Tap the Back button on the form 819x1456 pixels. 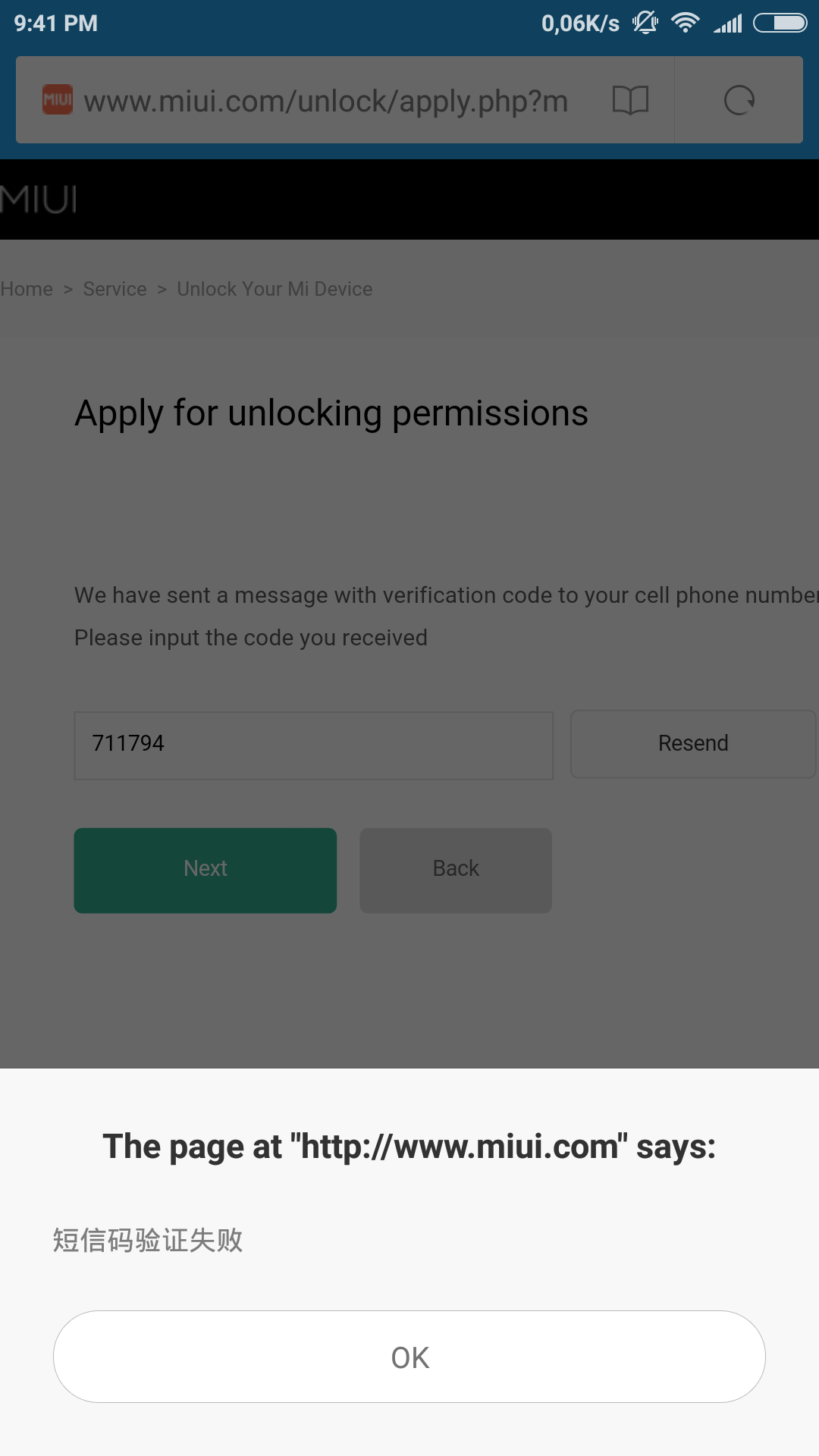455,870
